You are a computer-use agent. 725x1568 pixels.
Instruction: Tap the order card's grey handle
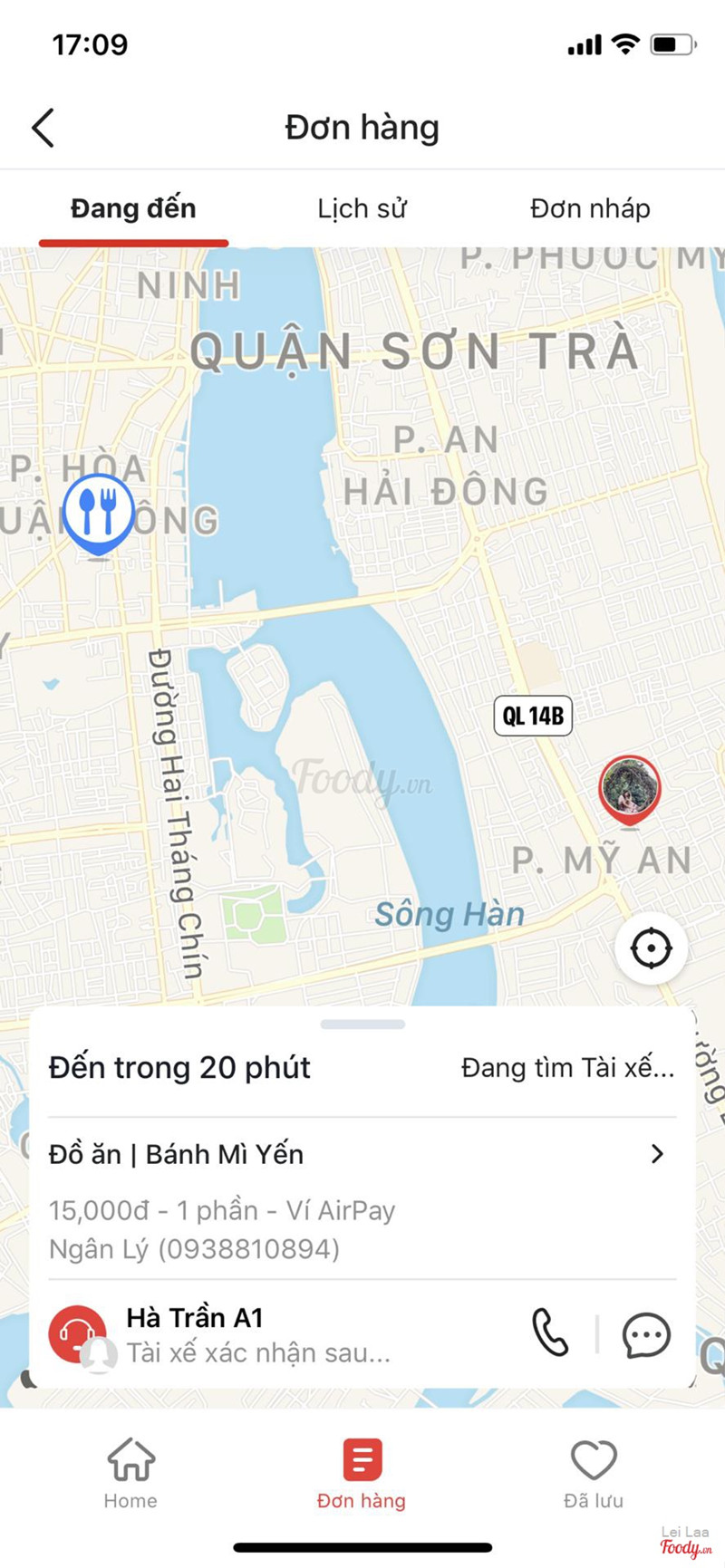(x=362, y=1024)
